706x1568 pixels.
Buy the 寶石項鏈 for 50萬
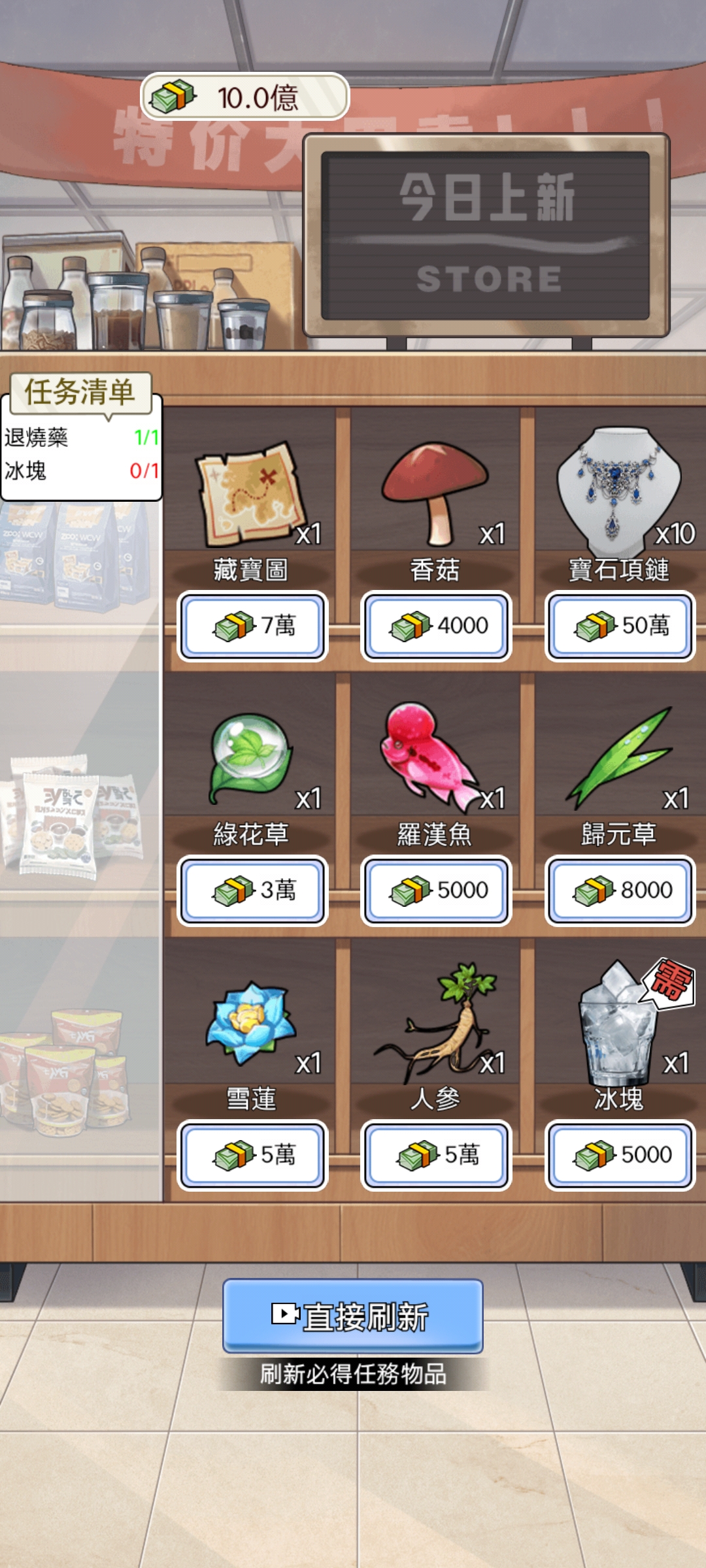(617, 626)
